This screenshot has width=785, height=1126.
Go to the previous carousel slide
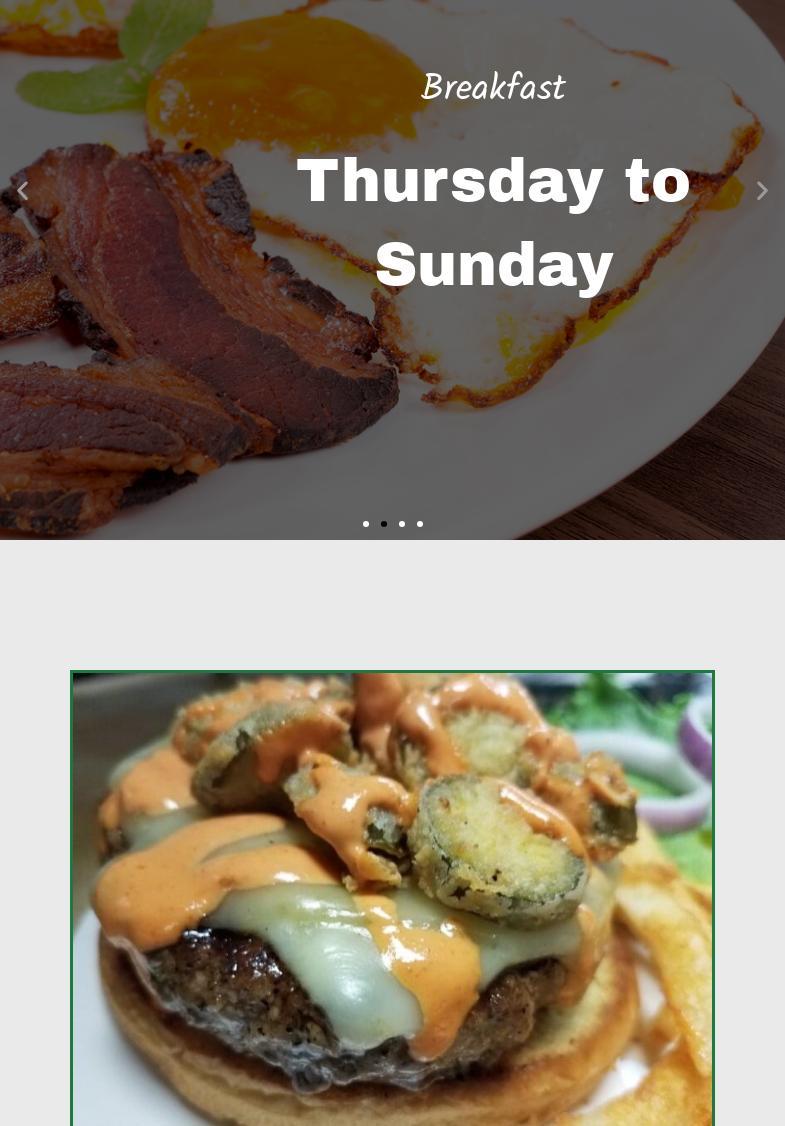coord(22,190)
